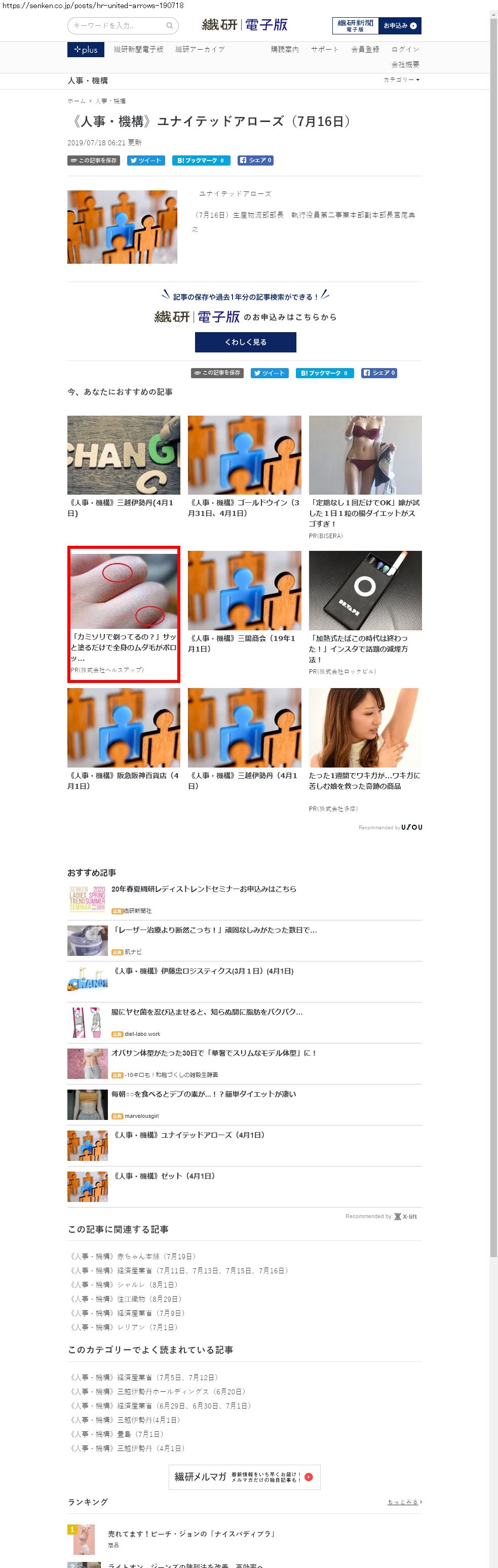Image resolution: width=498 pixels, height=1568 pixels.
Task: Expand the カテゴリー dropdown
Action: tap(401, 79)
